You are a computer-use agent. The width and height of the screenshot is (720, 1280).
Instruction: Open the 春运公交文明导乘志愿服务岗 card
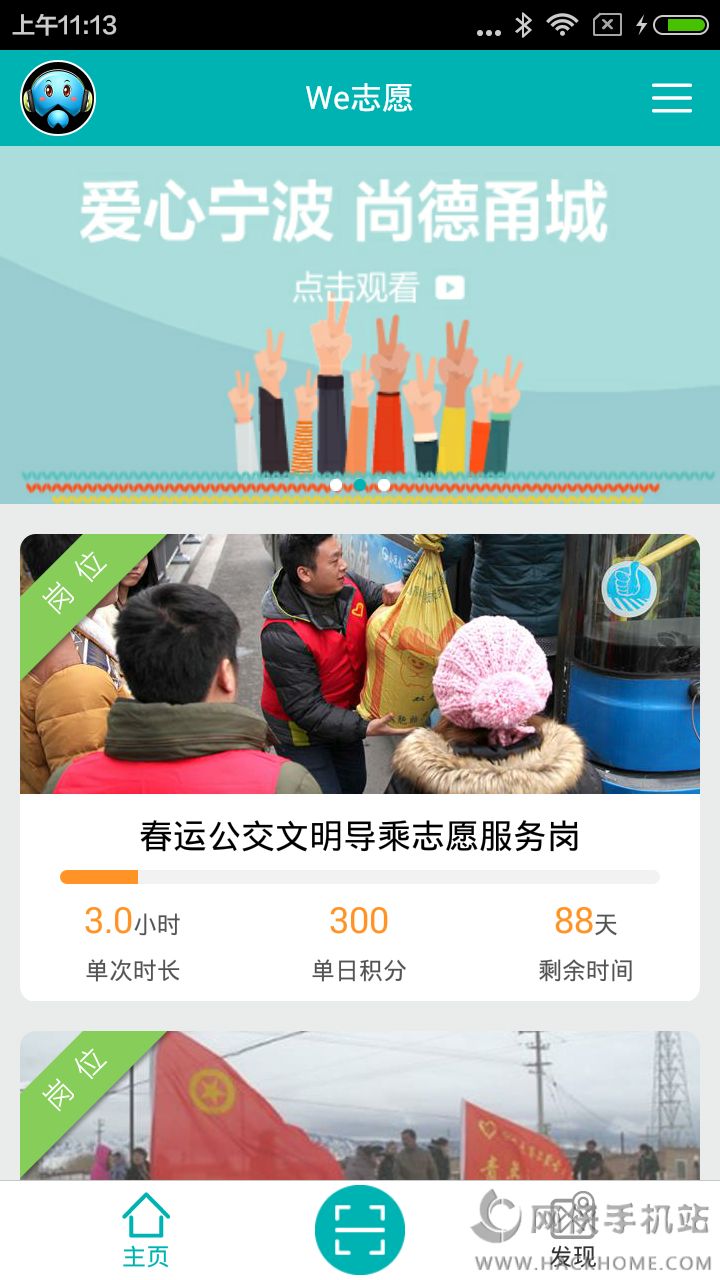tap(360, 766)
